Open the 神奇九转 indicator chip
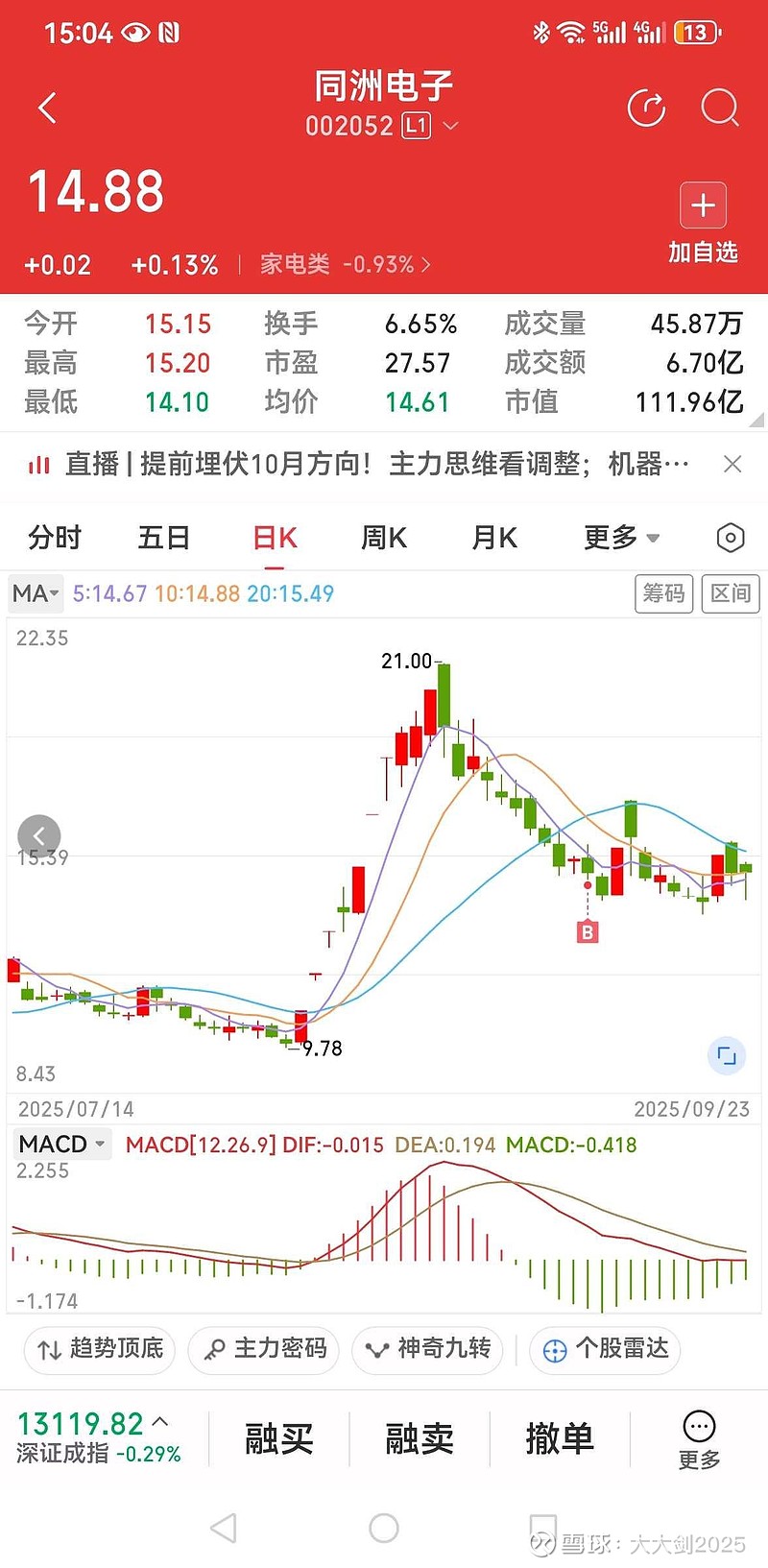The height and width of the screenshot is (1568, 768). pos(427,1349)
